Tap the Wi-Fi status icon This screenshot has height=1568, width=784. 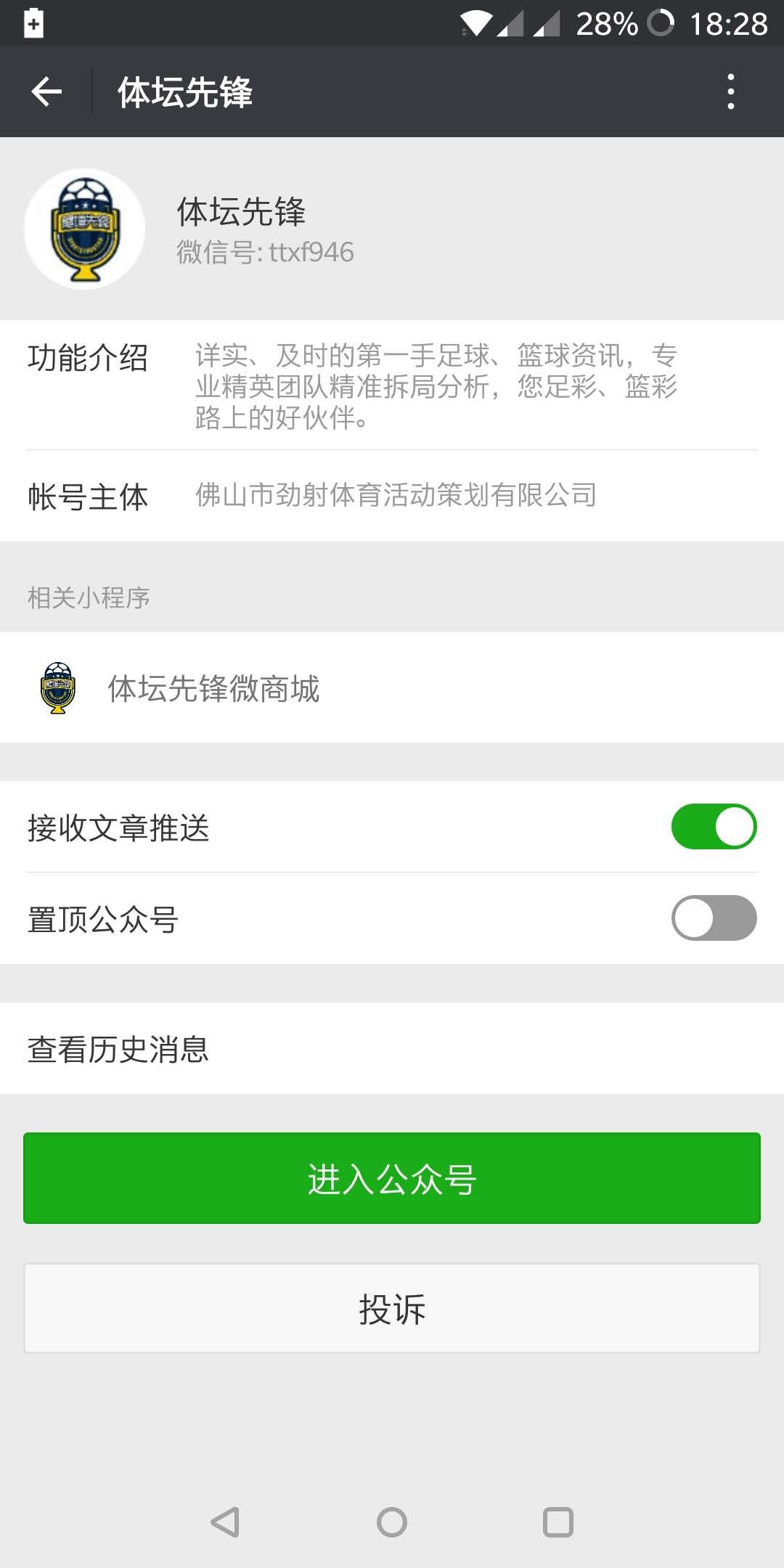pos(473,23)
